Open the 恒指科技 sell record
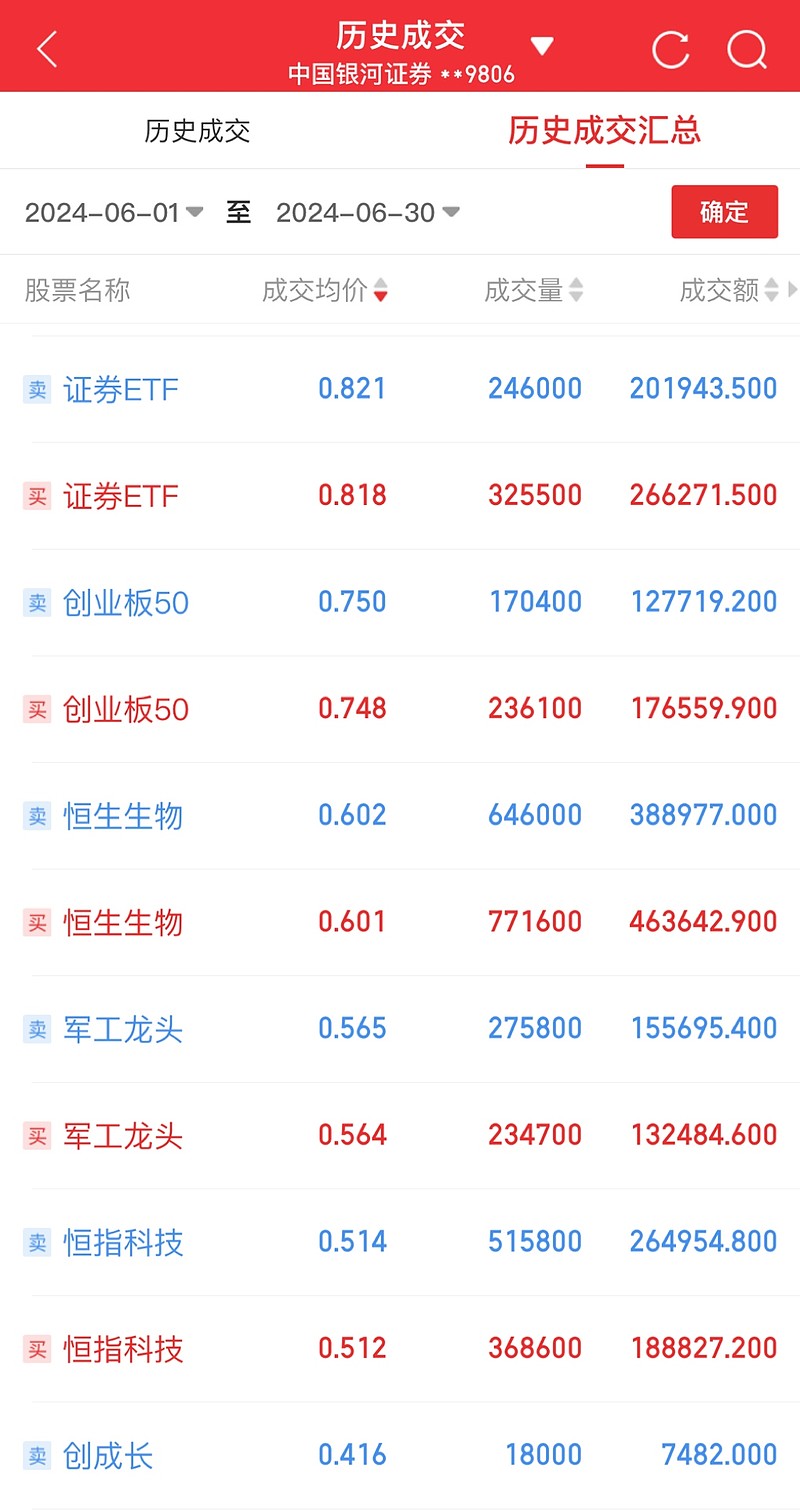This screenshot has height=1511, width=800. (400, 1242)
